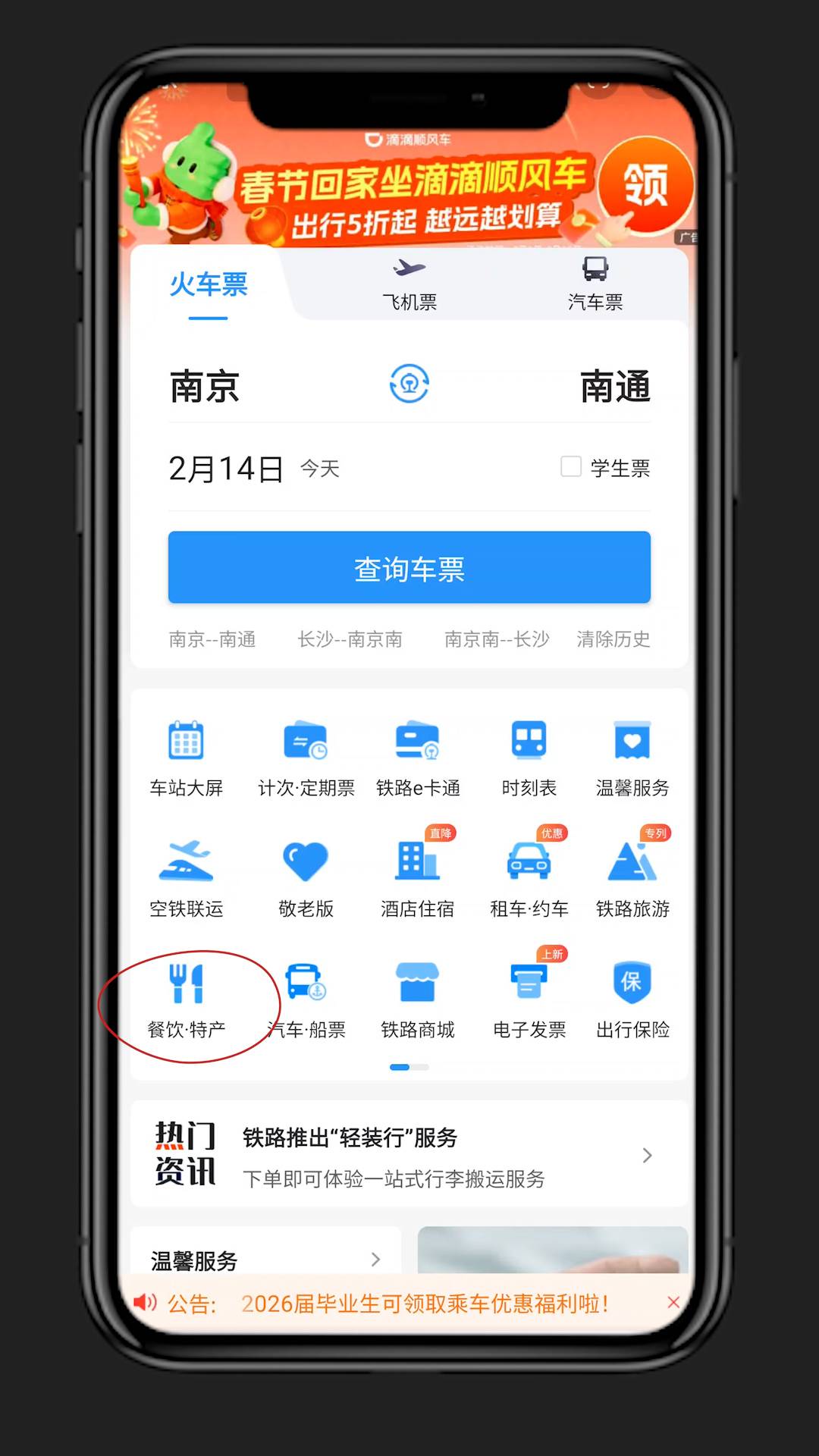Open 餐饮·特产
Image resolution: width=819 pixels, height=1456 pixels.
coord(186,998)
